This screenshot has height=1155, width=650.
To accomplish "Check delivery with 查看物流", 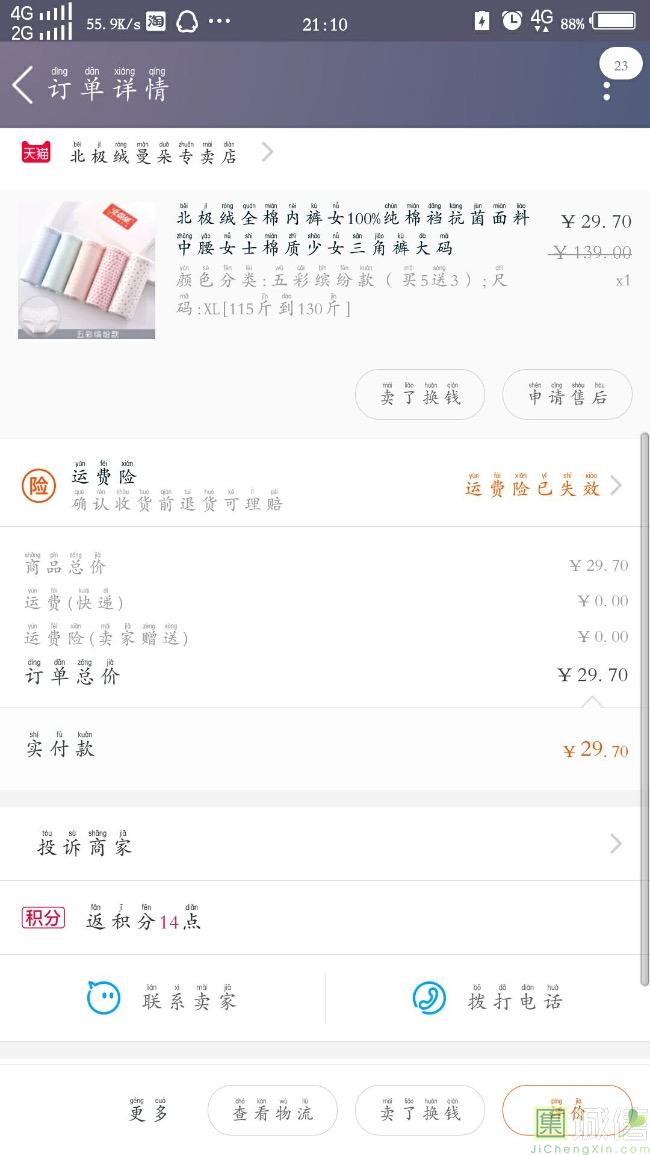I will [272, 1110].
